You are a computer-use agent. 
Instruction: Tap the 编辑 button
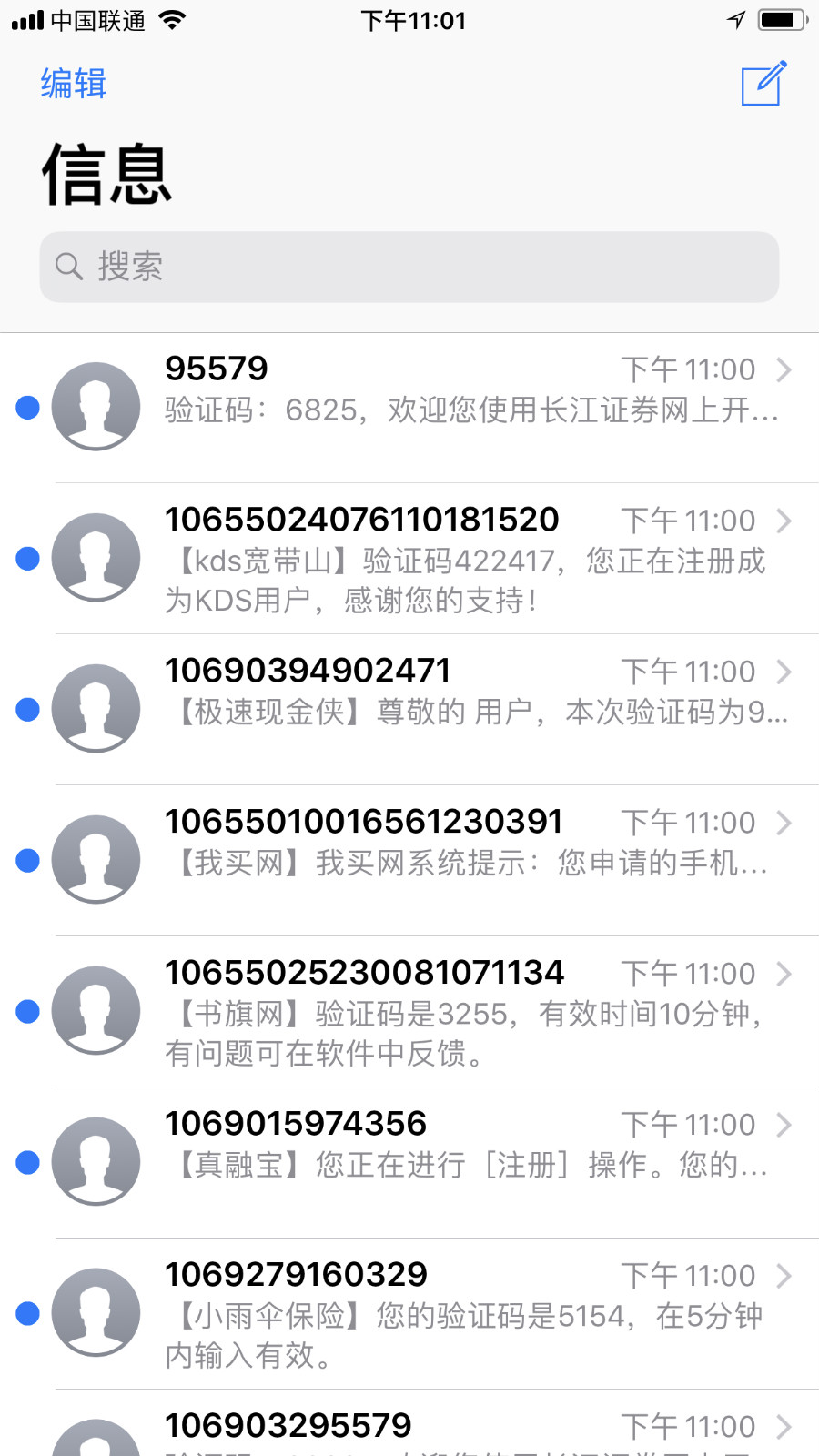pos(74,84)
